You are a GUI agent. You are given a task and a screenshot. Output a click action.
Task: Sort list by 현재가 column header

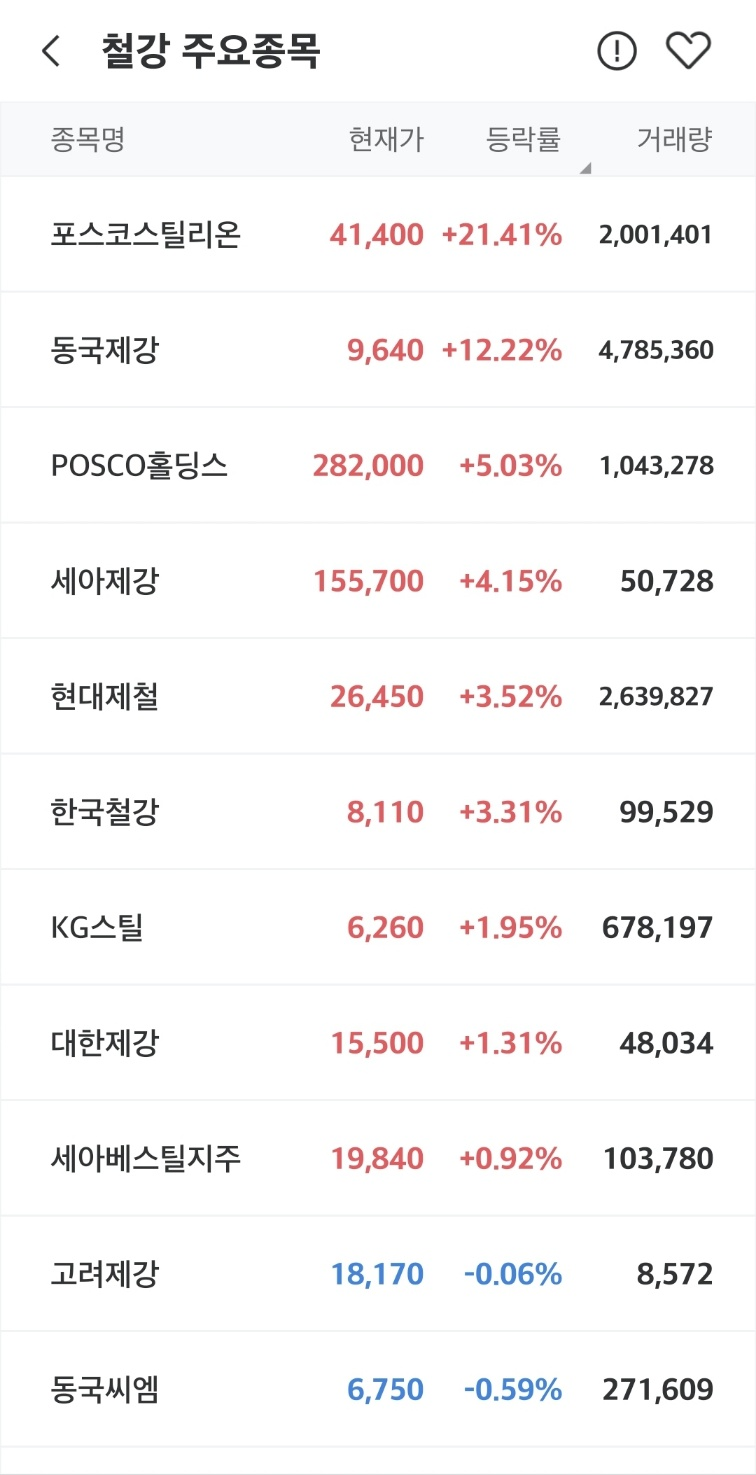tap(386, 140)
